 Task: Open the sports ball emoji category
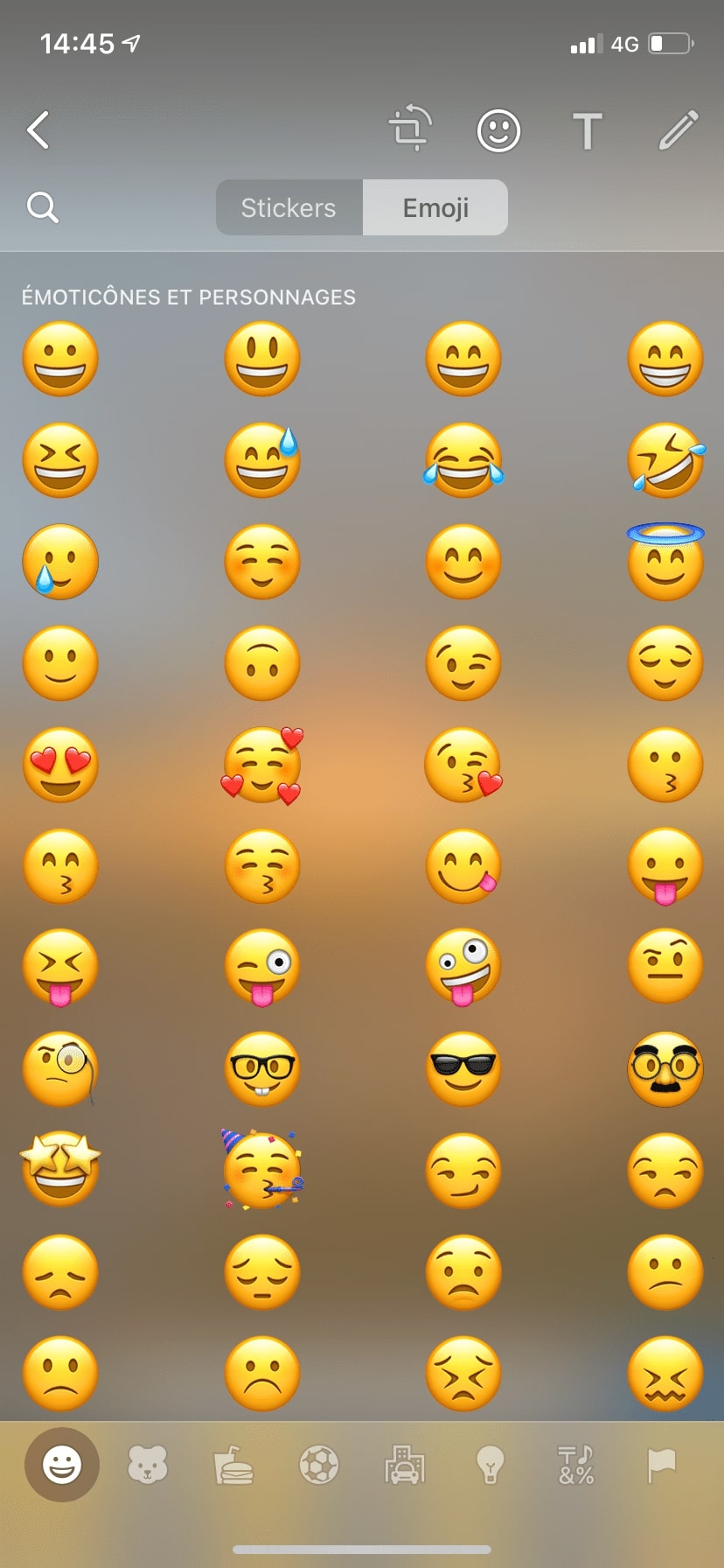coord(319,1464)
